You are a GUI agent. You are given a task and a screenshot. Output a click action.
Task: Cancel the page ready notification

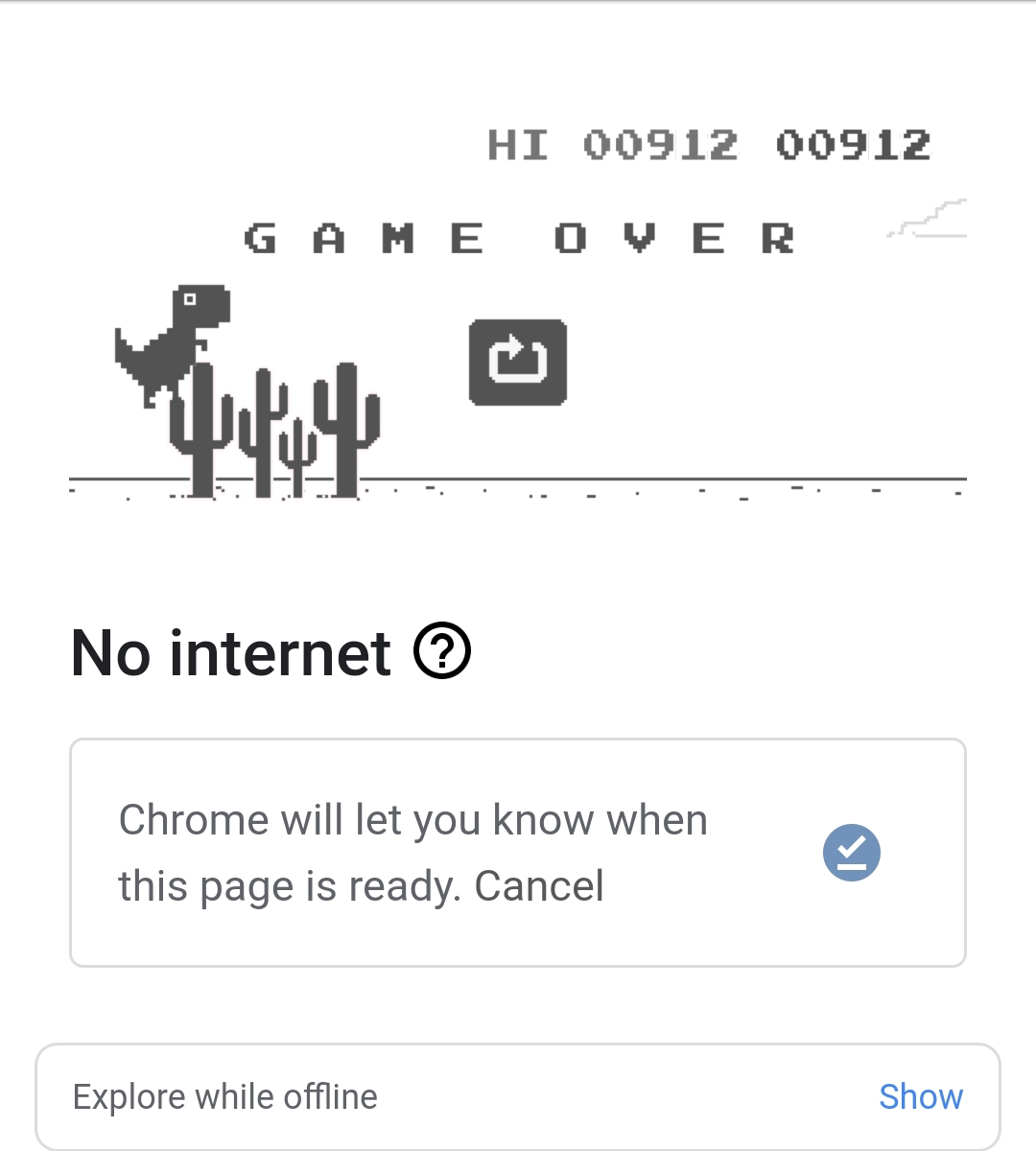539,886
